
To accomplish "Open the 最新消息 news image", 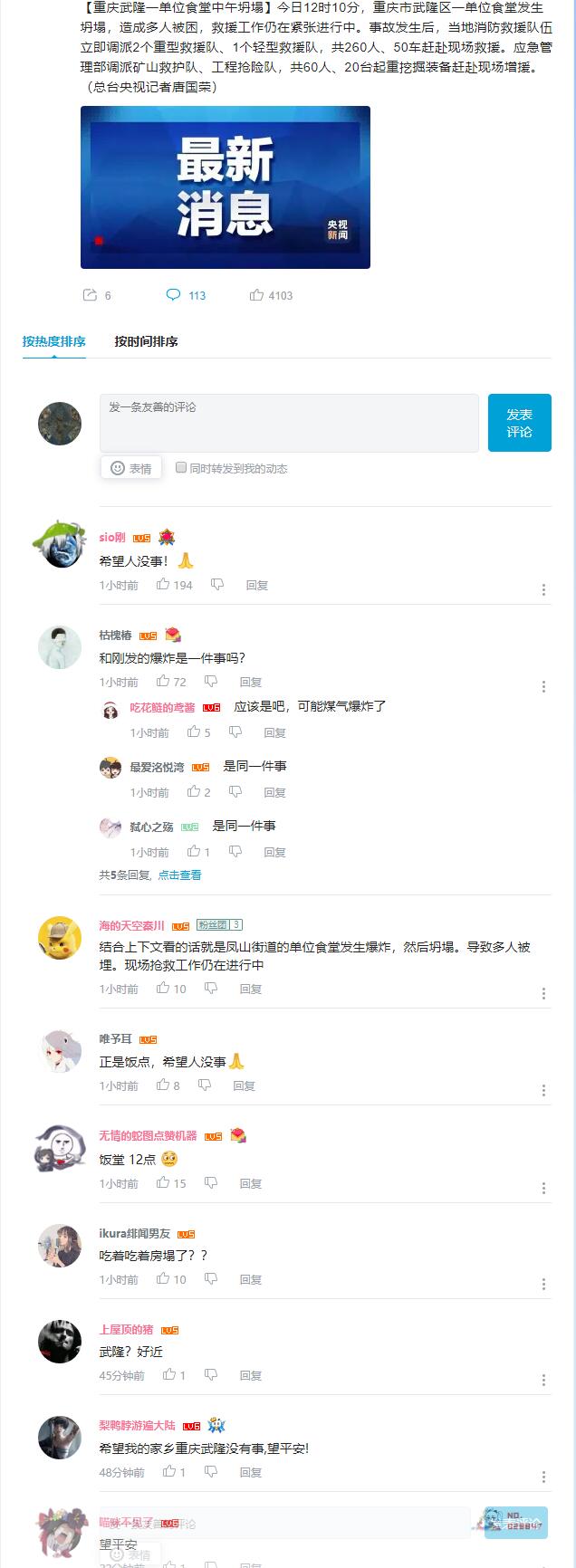I will click(x=225, y=187).
